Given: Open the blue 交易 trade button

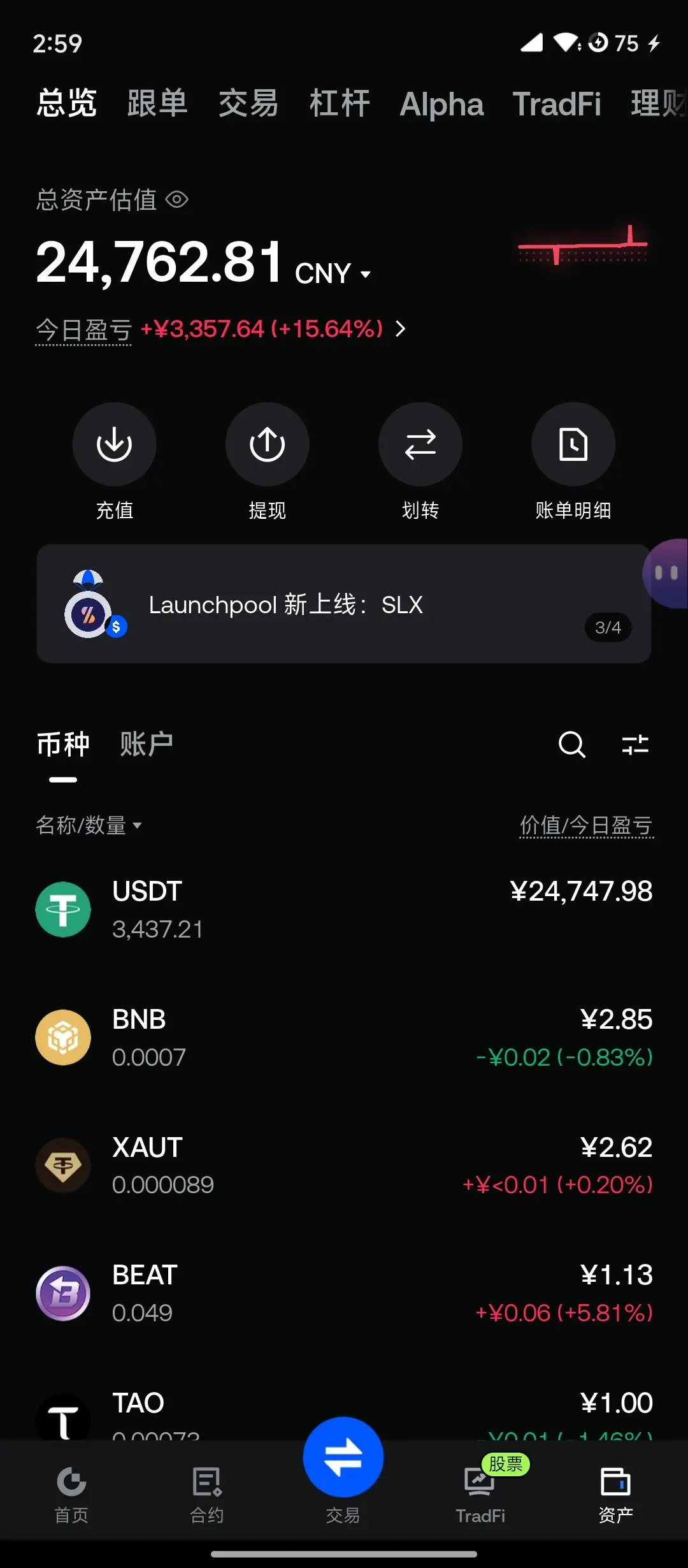Looking at the screenshot, I should tap(343, 1457).
